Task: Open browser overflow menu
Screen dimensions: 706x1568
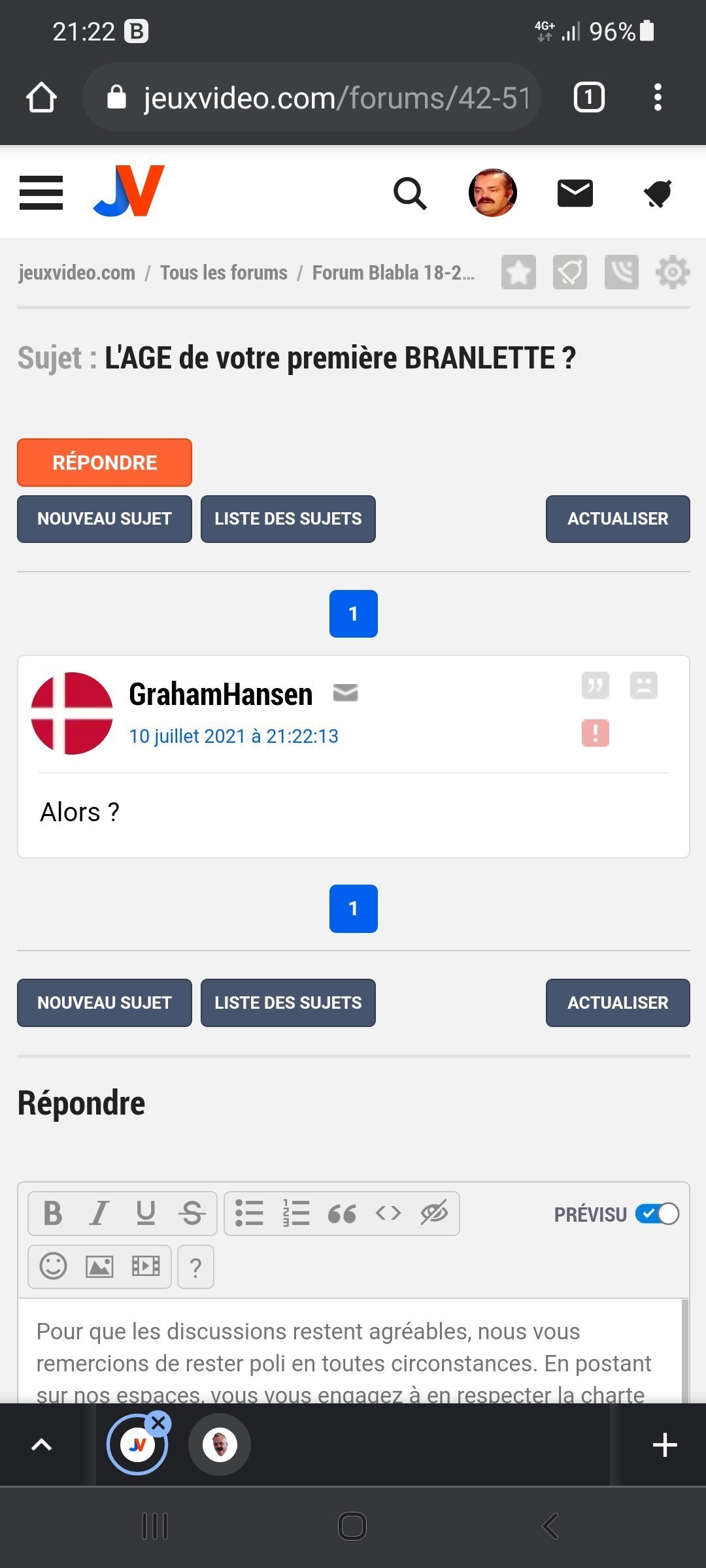Action: [x=658, y=97]
